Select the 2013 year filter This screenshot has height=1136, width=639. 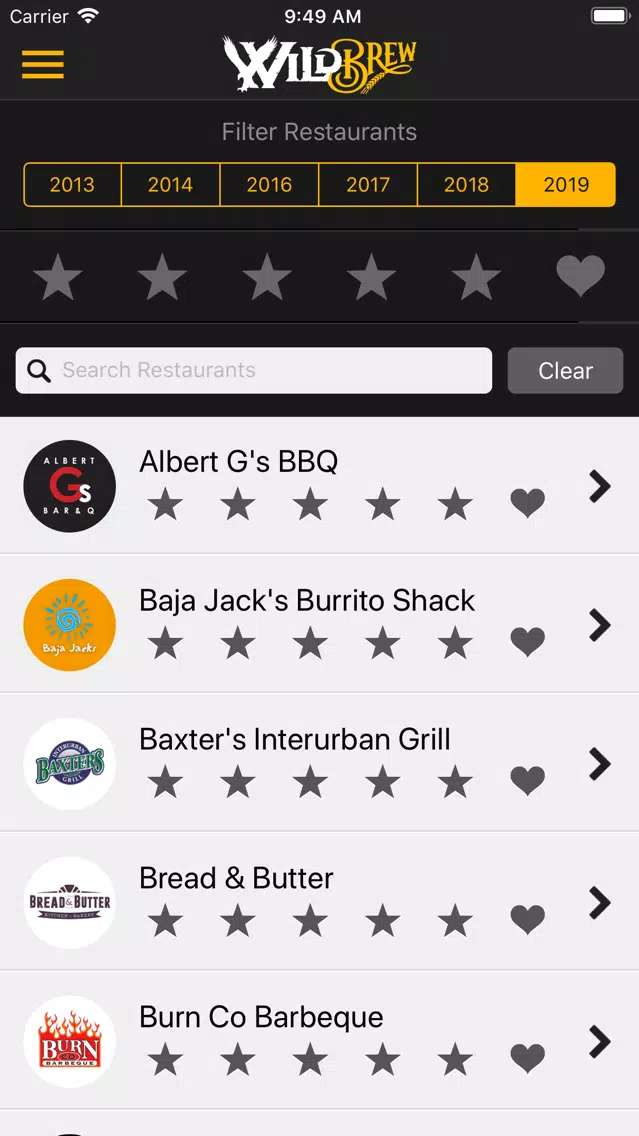(72, 185)
